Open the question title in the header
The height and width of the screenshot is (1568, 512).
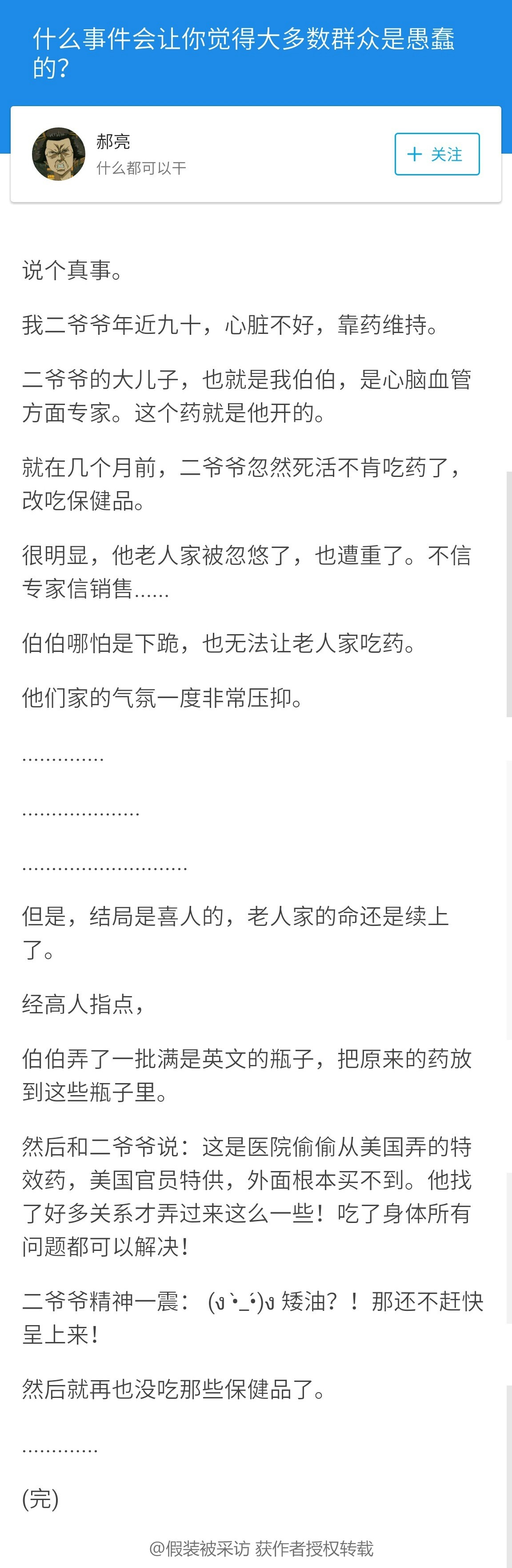(x=244, y=53)
